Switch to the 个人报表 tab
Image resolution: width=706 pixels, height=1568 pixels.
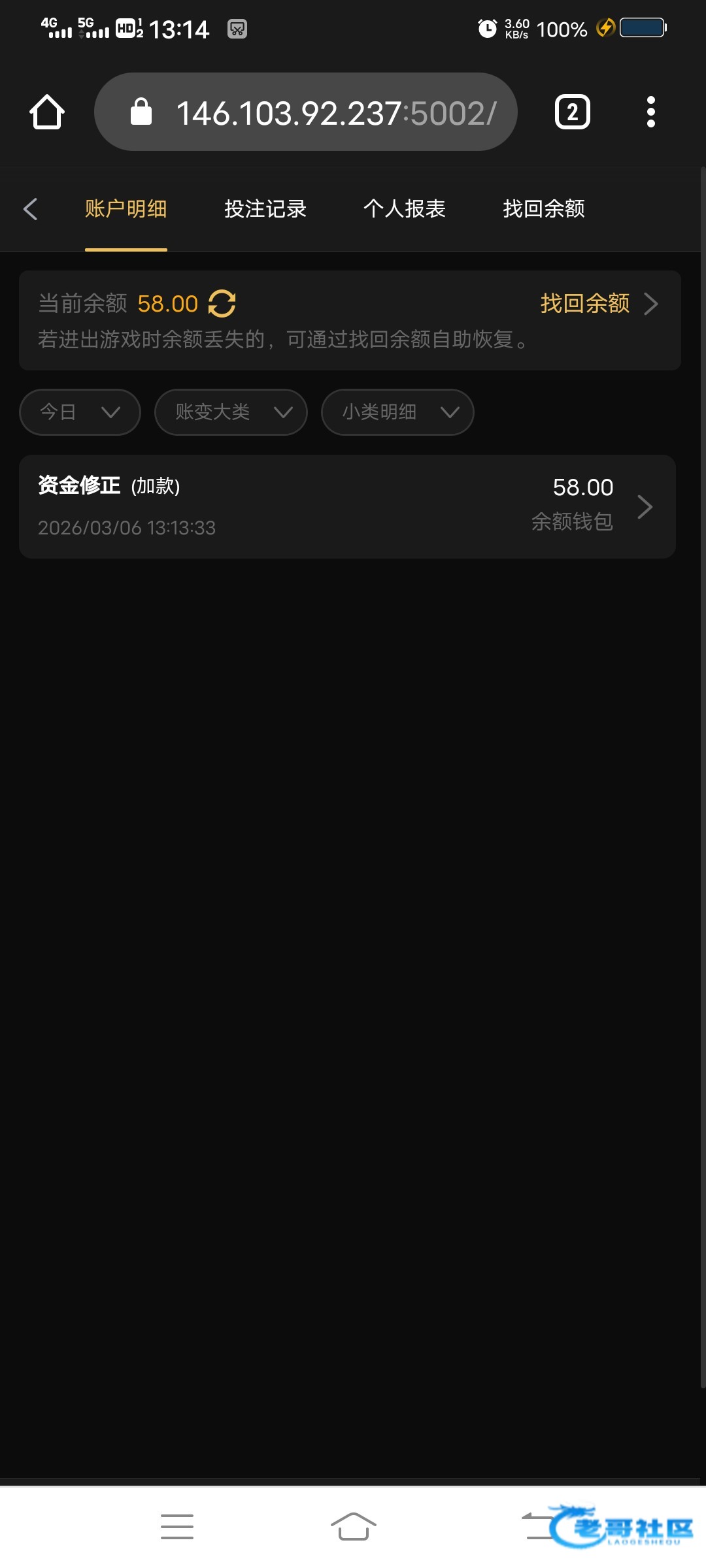click(405, 209)
